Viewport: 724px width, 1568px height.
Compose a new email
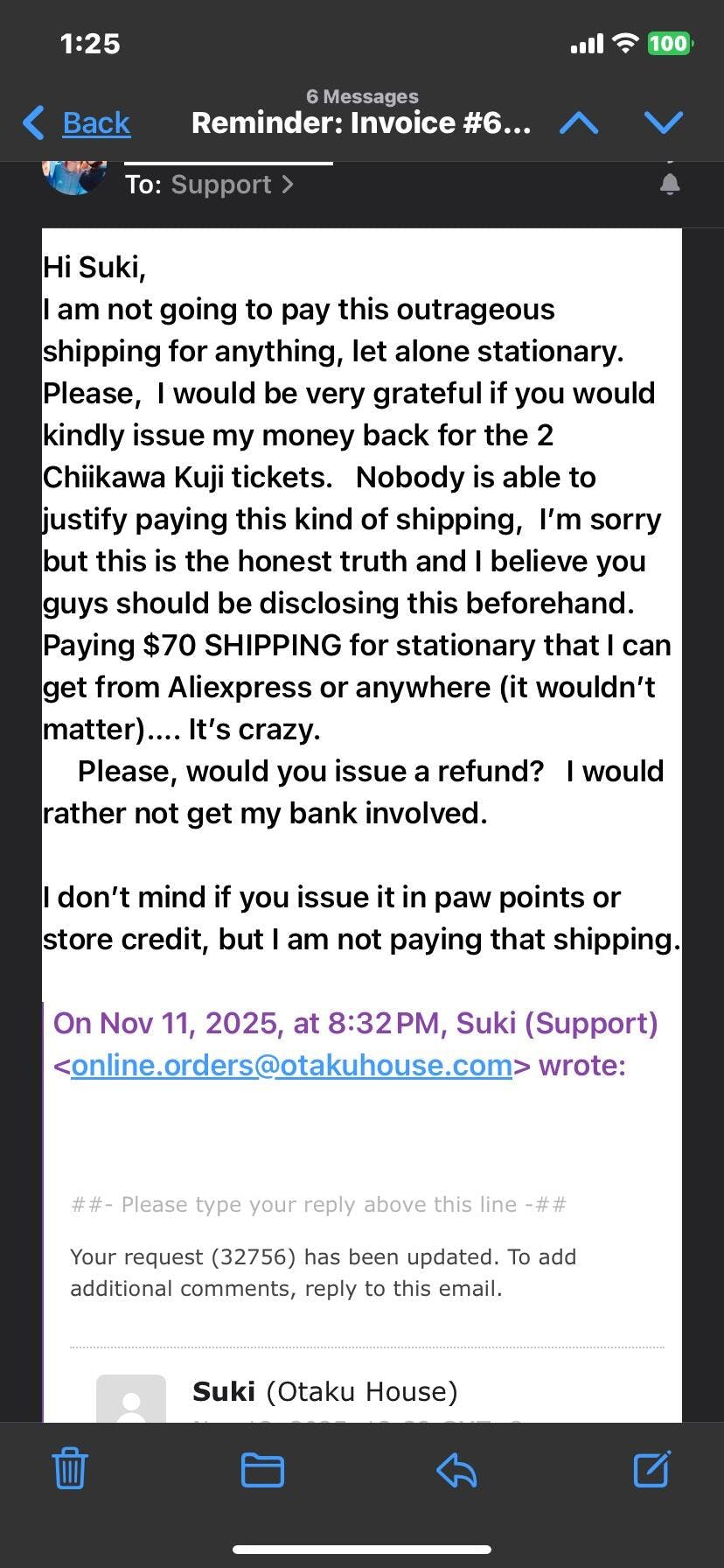651,1469
